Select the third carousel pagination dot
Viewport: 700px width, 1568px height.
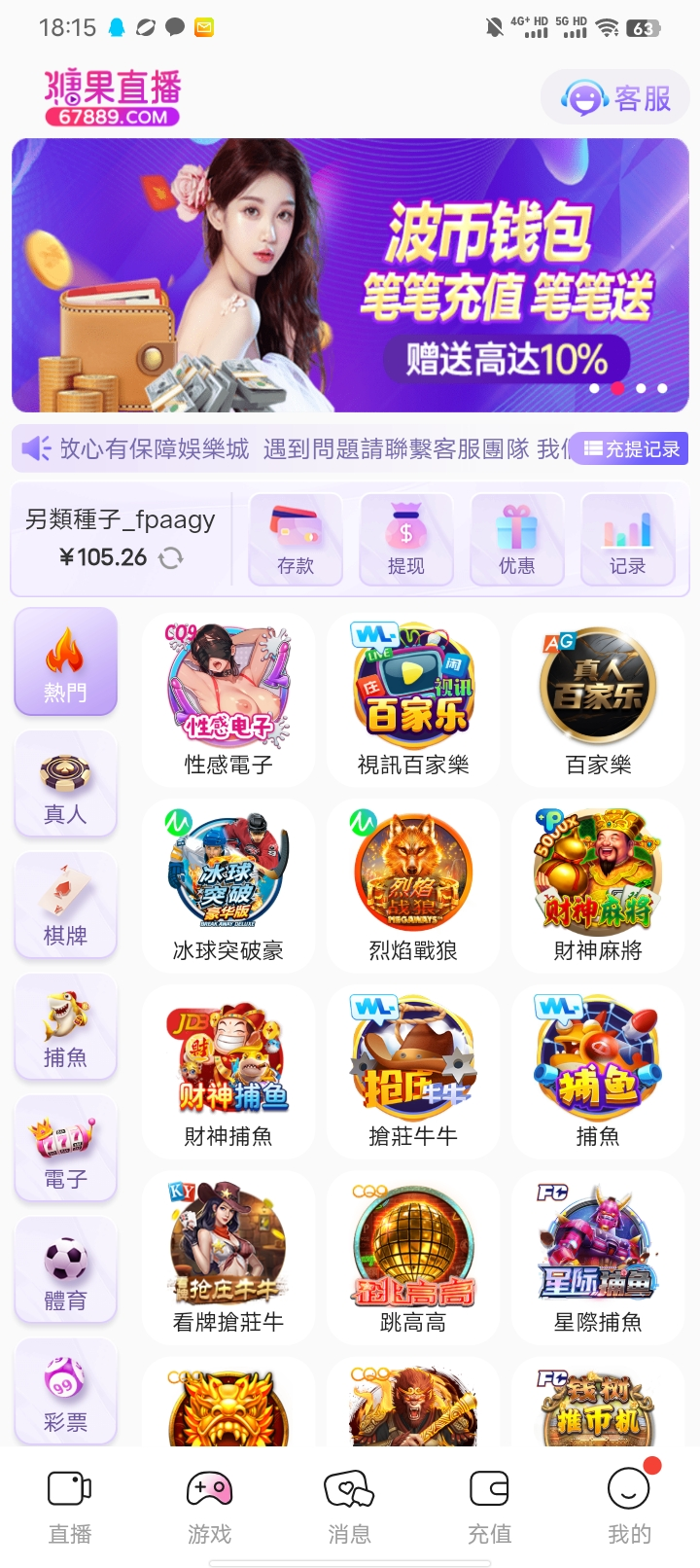tap(640, 387)
